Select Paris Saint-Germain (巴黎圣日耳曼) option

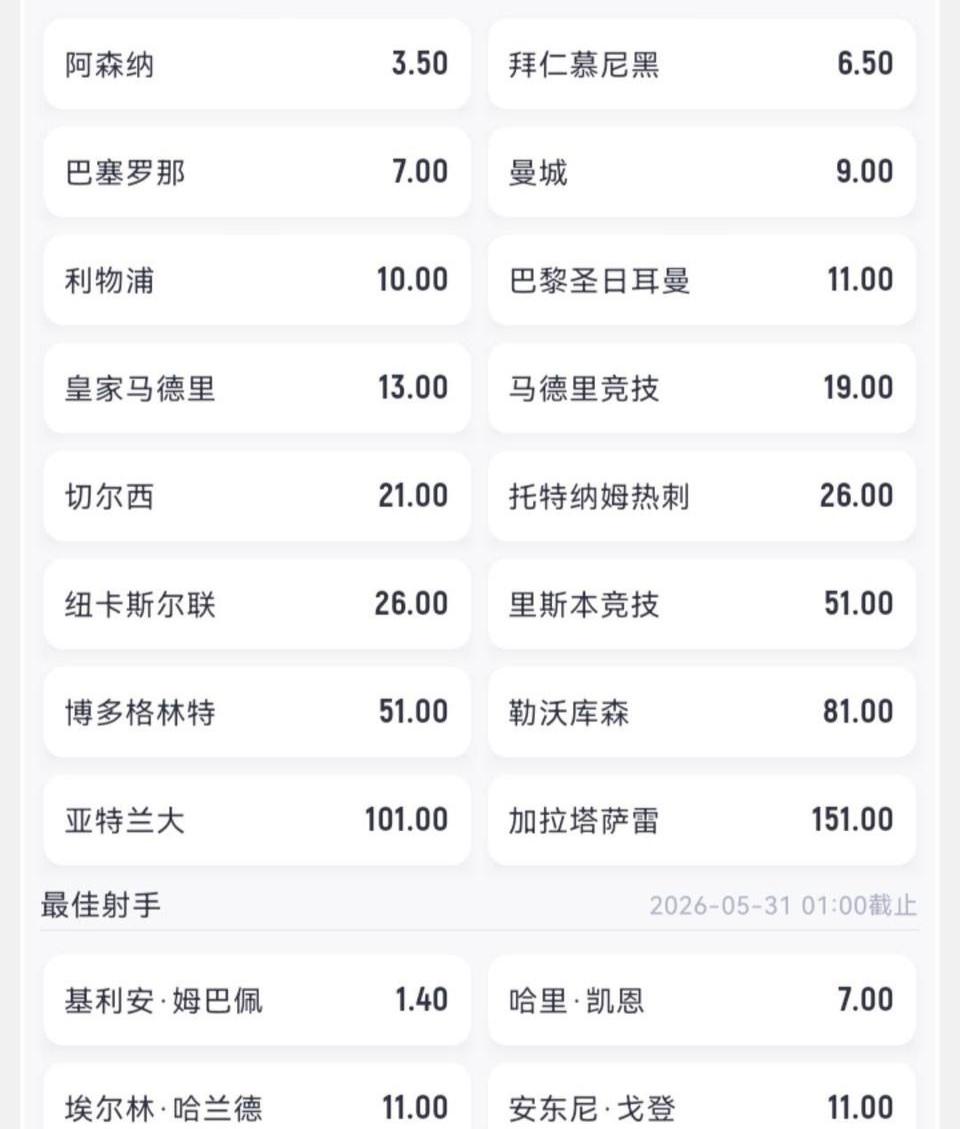[x=700, y=280]
